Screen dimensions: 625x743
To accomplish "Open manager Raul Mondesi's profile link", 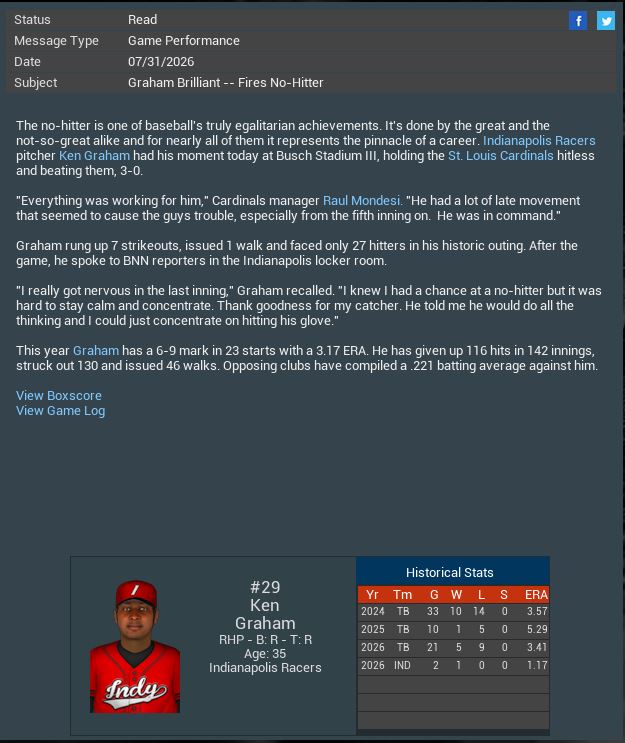I will [x=362, y=201].
